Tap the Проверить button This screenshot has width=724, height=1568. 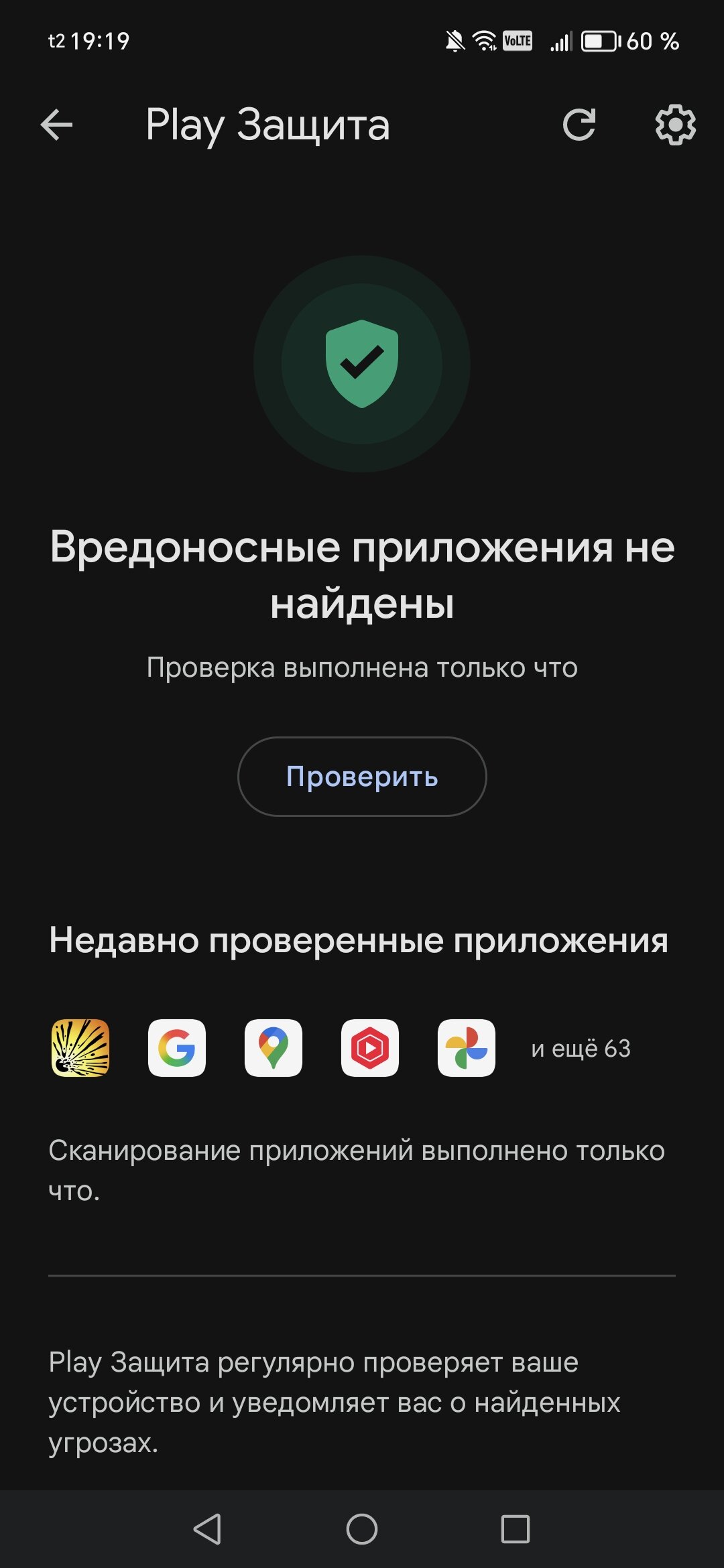(362, 777)
